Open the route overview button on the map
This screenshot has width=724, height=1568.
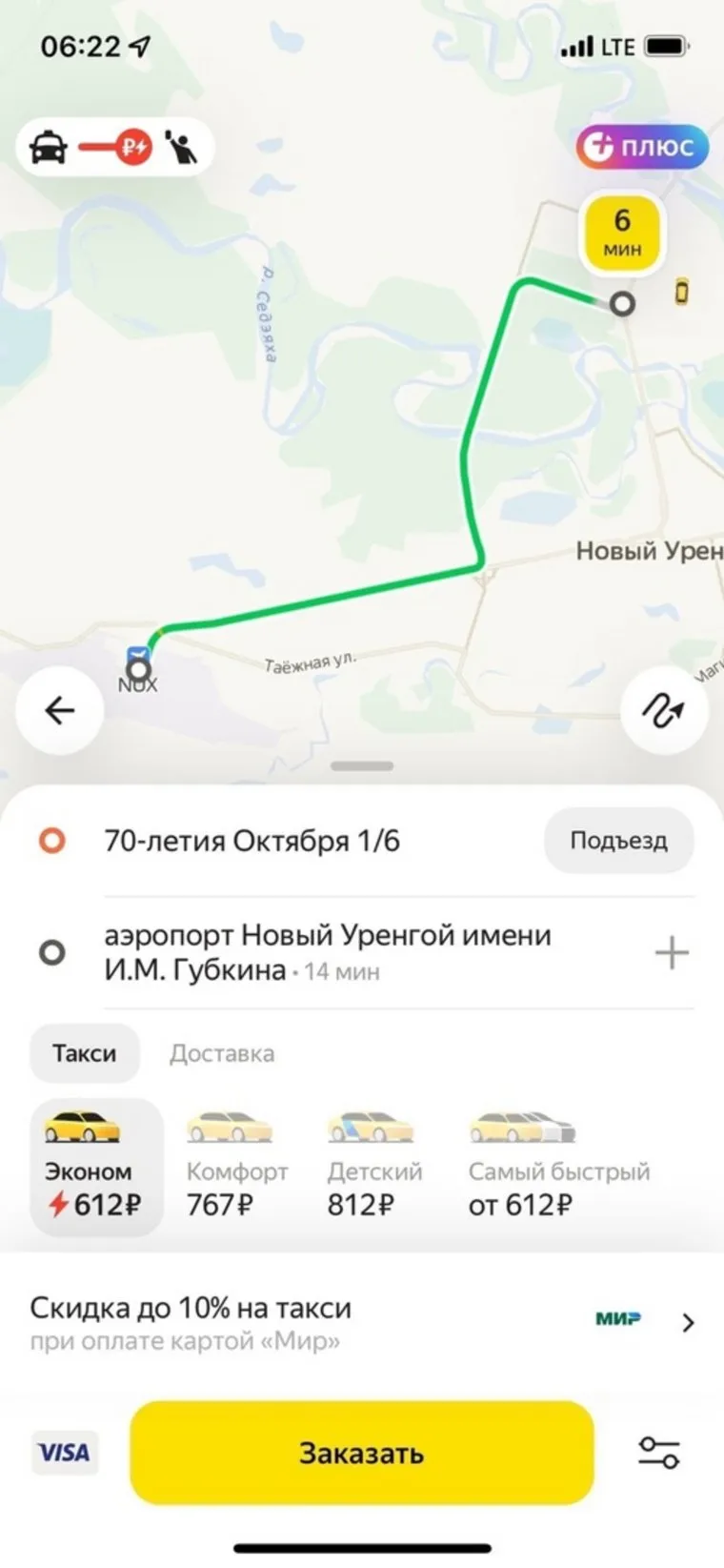point(664,710)
